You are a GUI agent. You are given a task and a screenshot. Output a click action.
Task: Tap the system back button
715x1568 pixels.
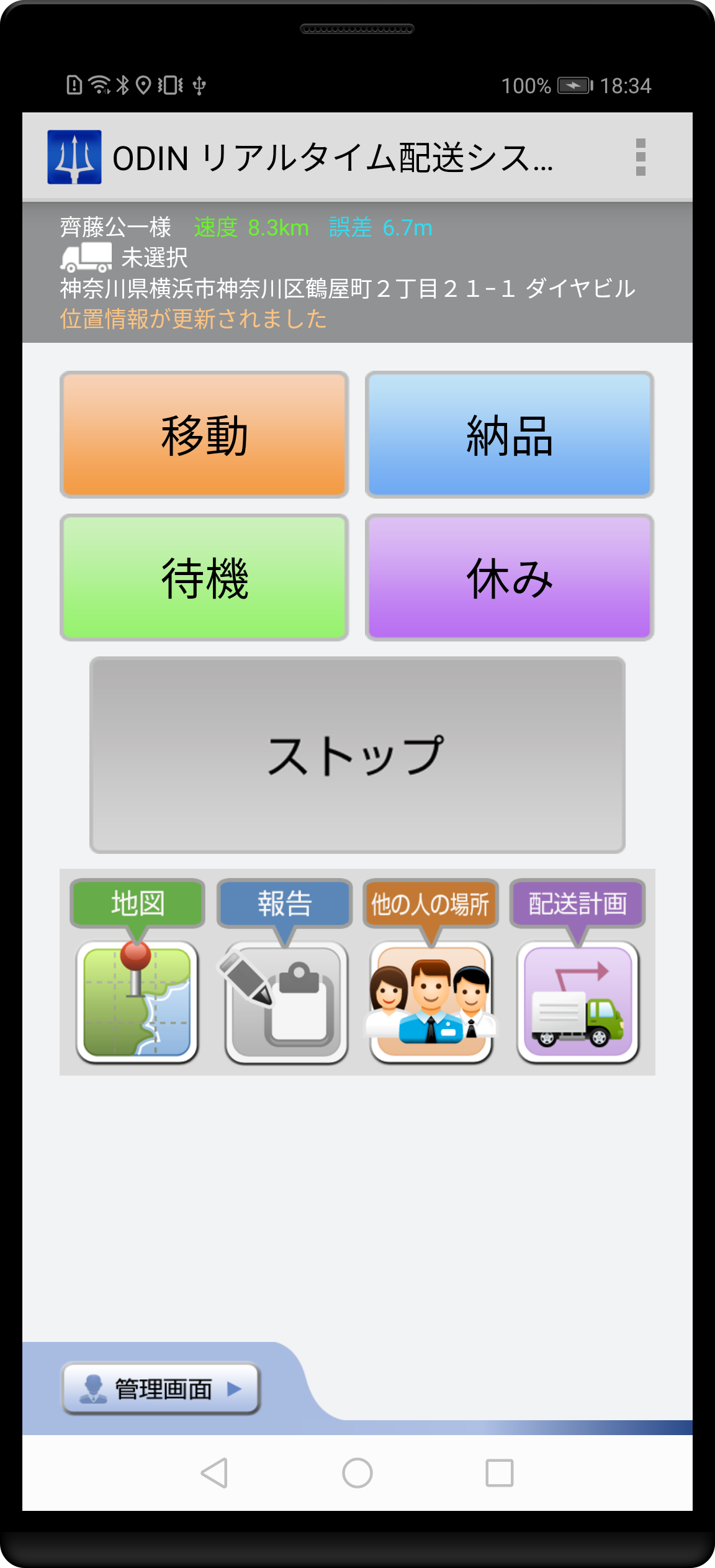click(x=215, y=1473)
